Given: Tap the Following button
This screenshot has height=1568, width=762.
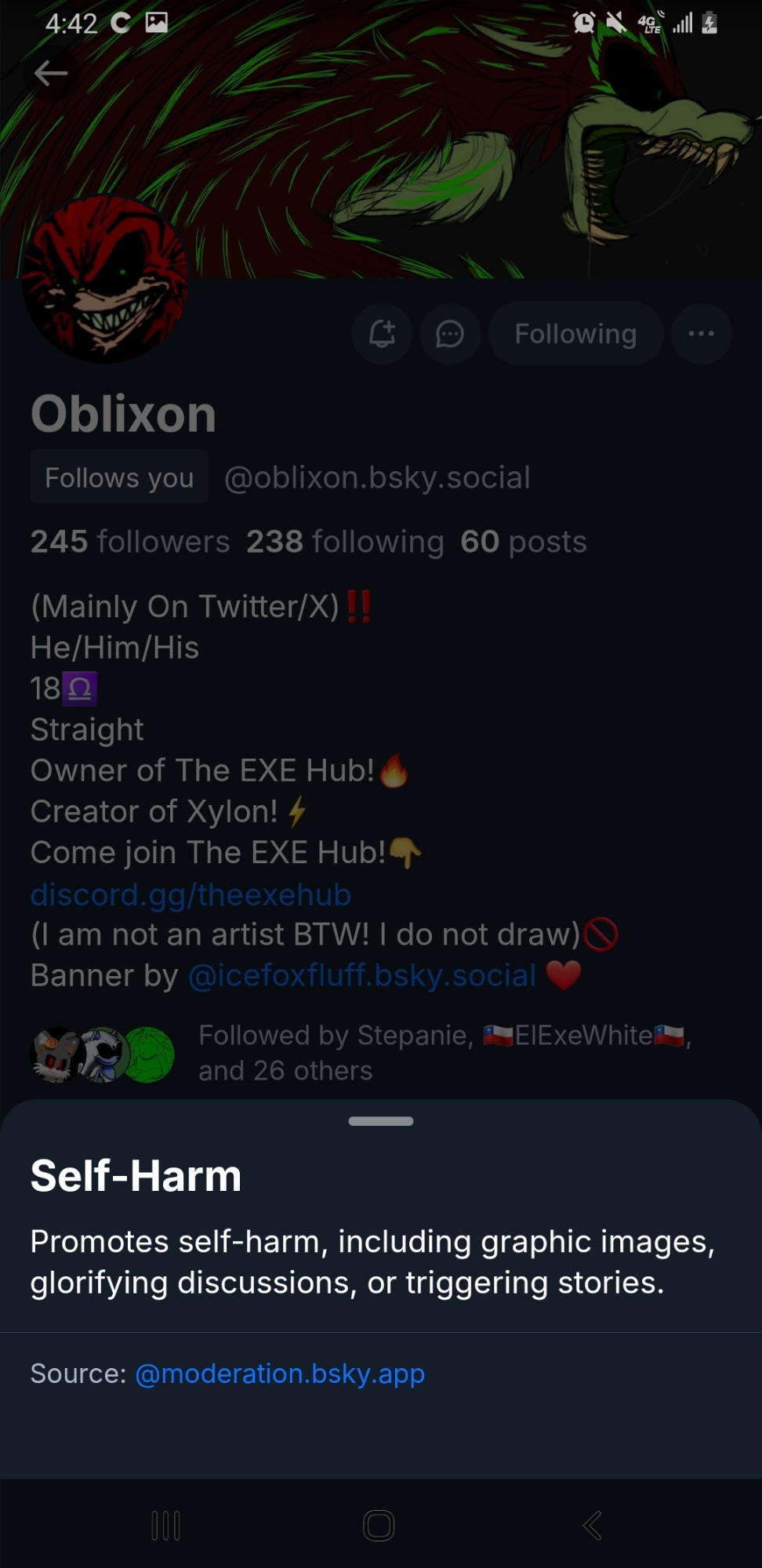Looking at the screenshot, I should [575, 334].
